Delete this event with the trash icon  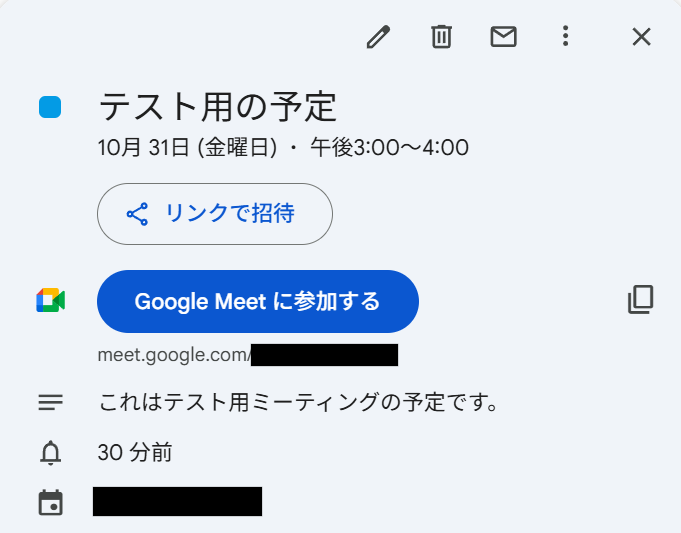[441, 37]
